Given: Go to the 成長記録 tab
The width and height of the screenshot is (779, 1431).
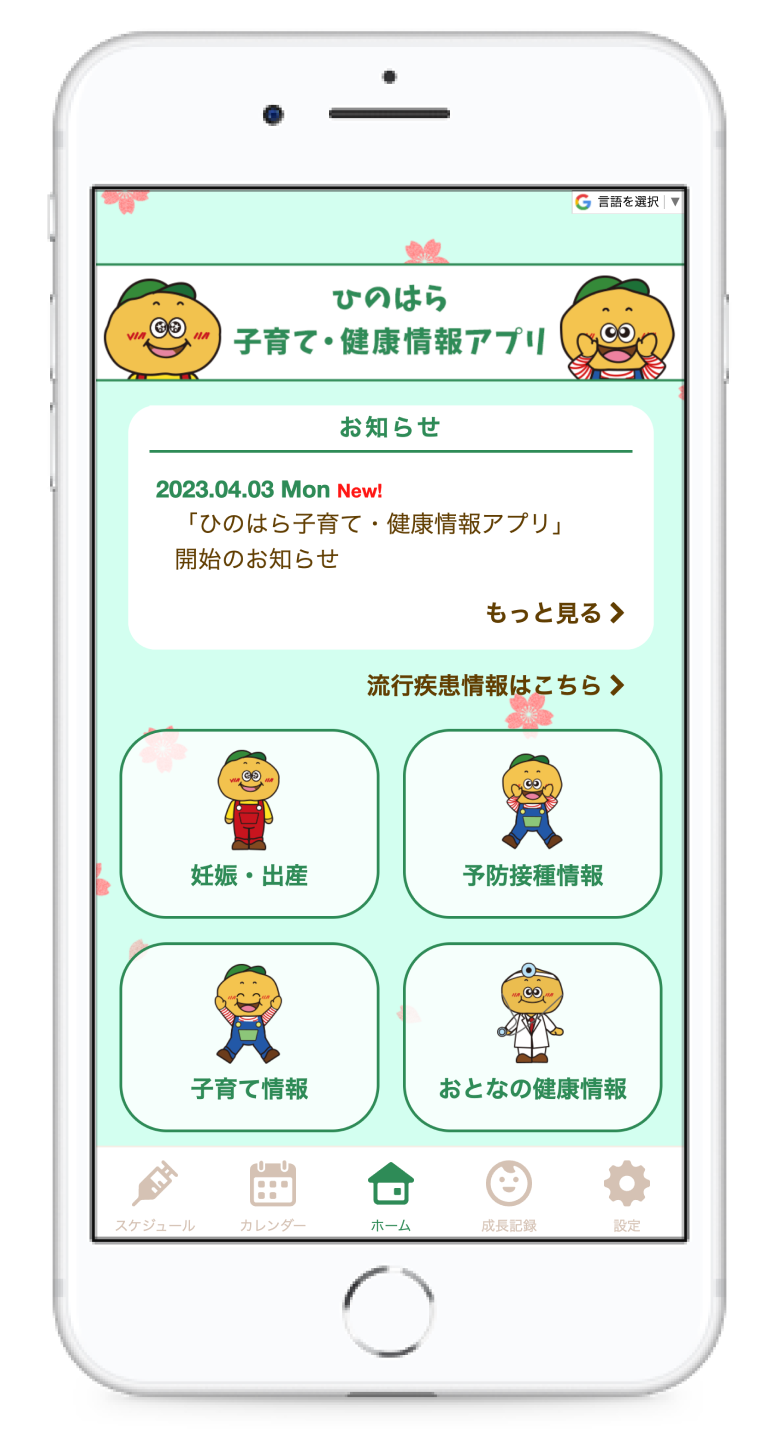Looking at the screenshot, I should (x=508, y=1195).
